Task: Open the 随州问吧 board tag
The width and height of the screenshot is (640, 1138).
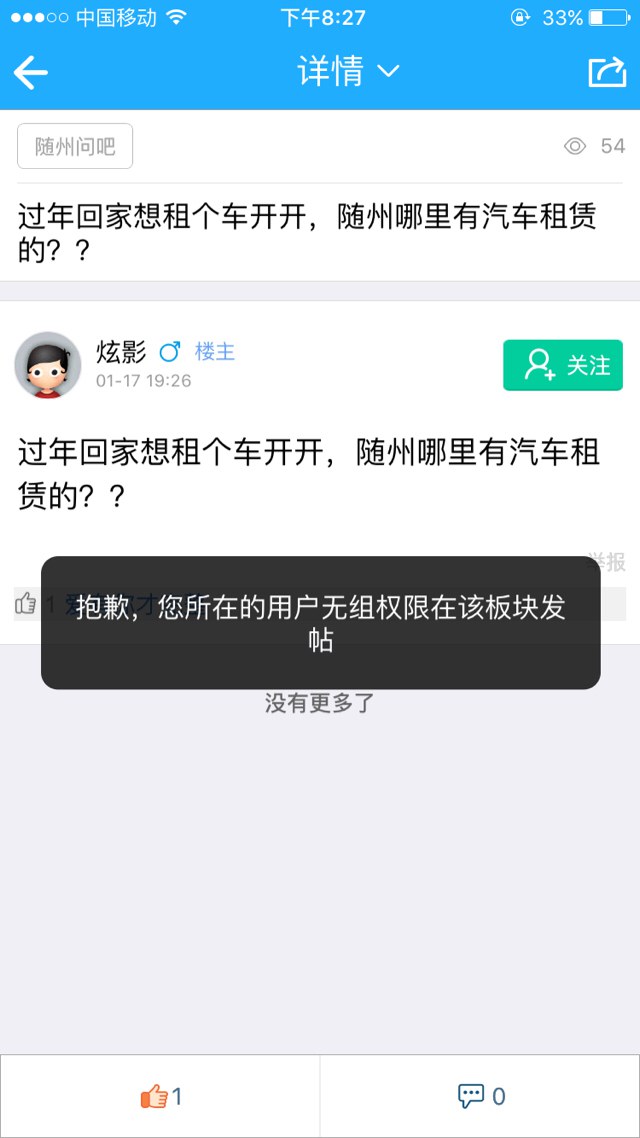Action: click(x=75, y=147)
